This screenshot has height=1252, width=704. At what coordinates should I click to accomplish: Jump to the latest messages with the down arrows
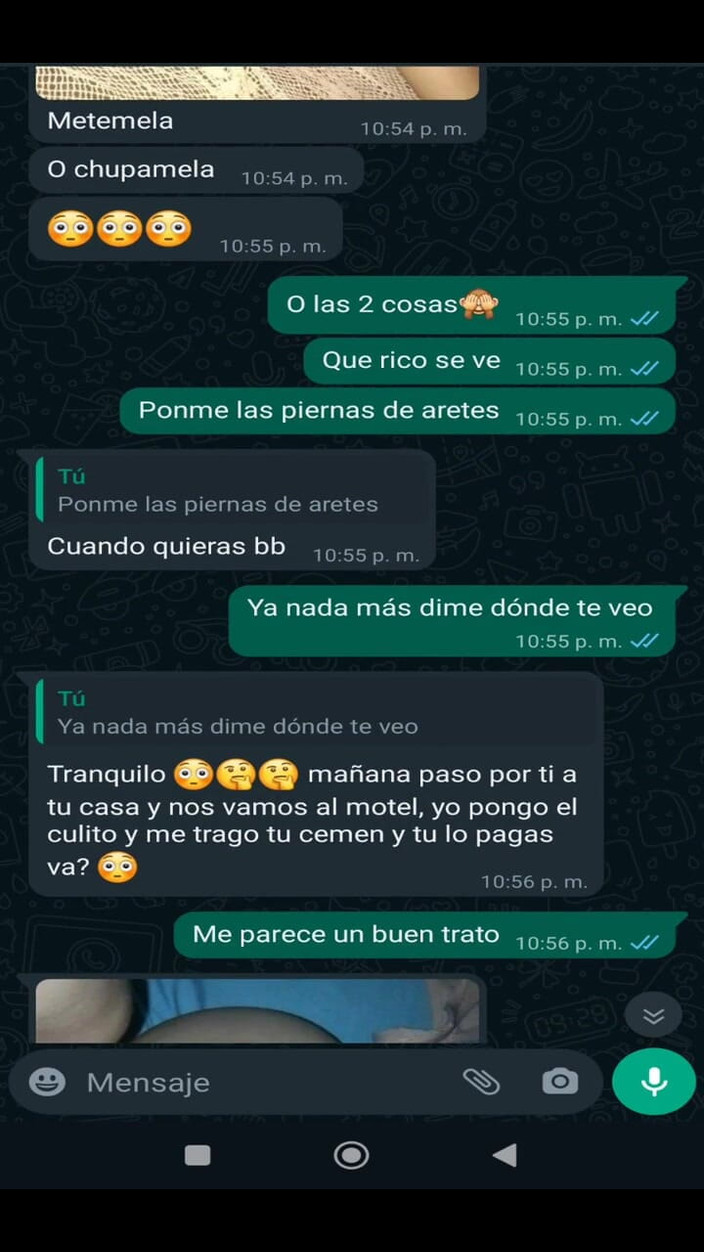coord(653,1016)
